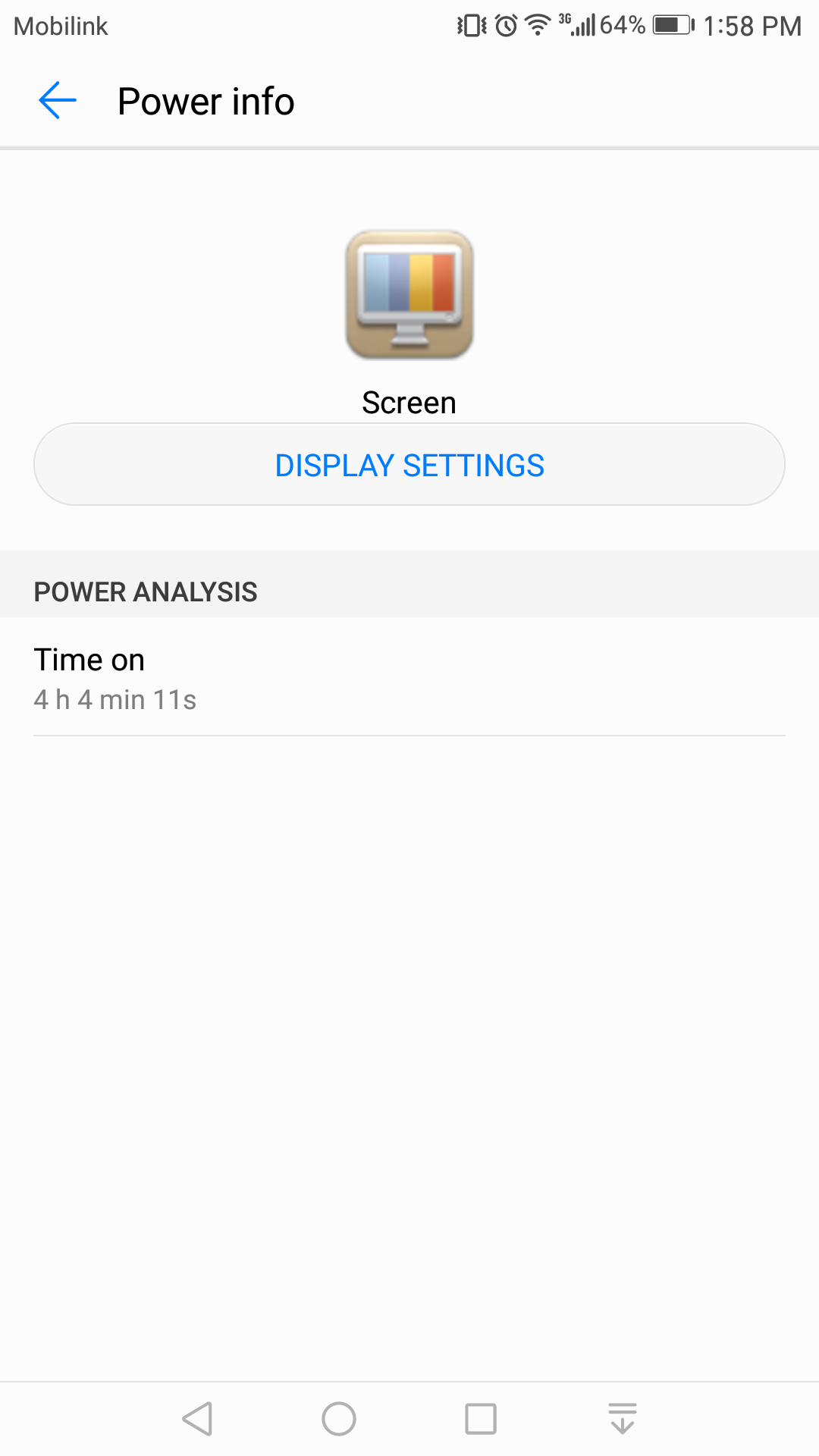Tap the system home button
Screen dimensions: 819x1456
point(339,1419)
